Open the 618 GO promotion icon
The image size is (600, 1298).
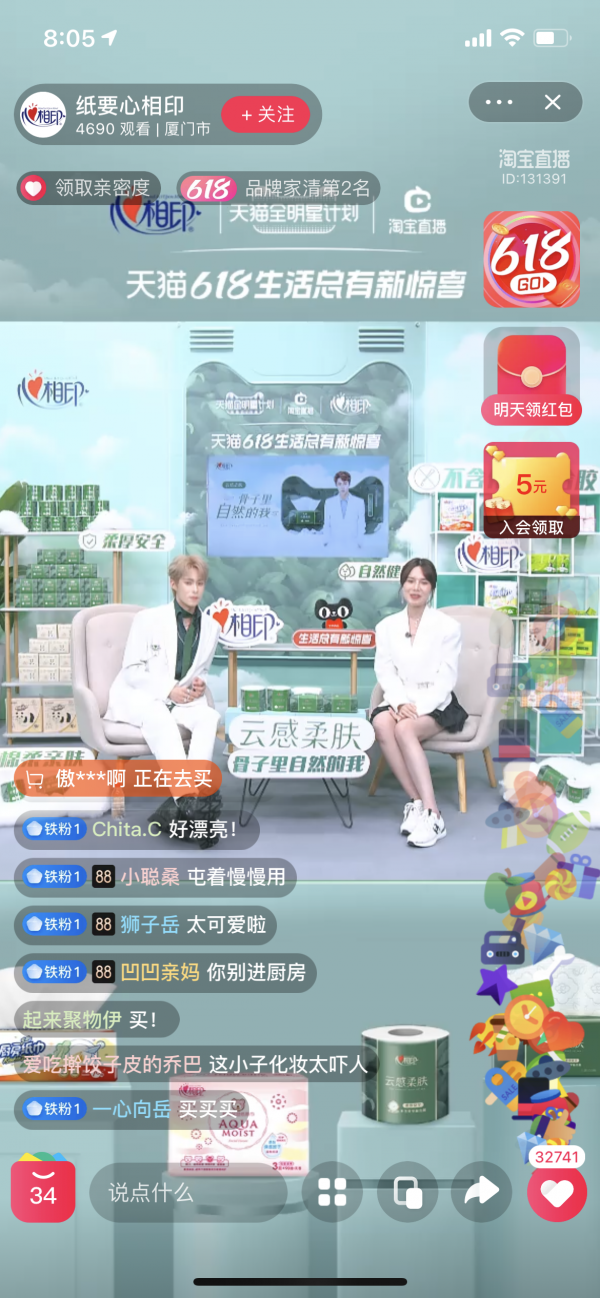click(531, 259)
